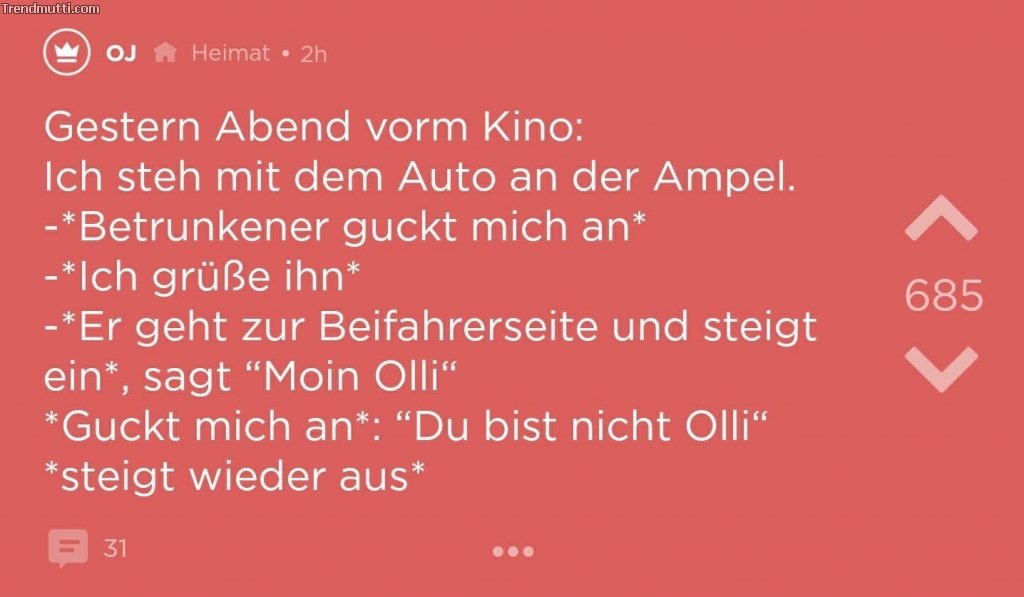Upvote the Jodel post about Olli
The image size is (1024, 597).
pos(940,221)
